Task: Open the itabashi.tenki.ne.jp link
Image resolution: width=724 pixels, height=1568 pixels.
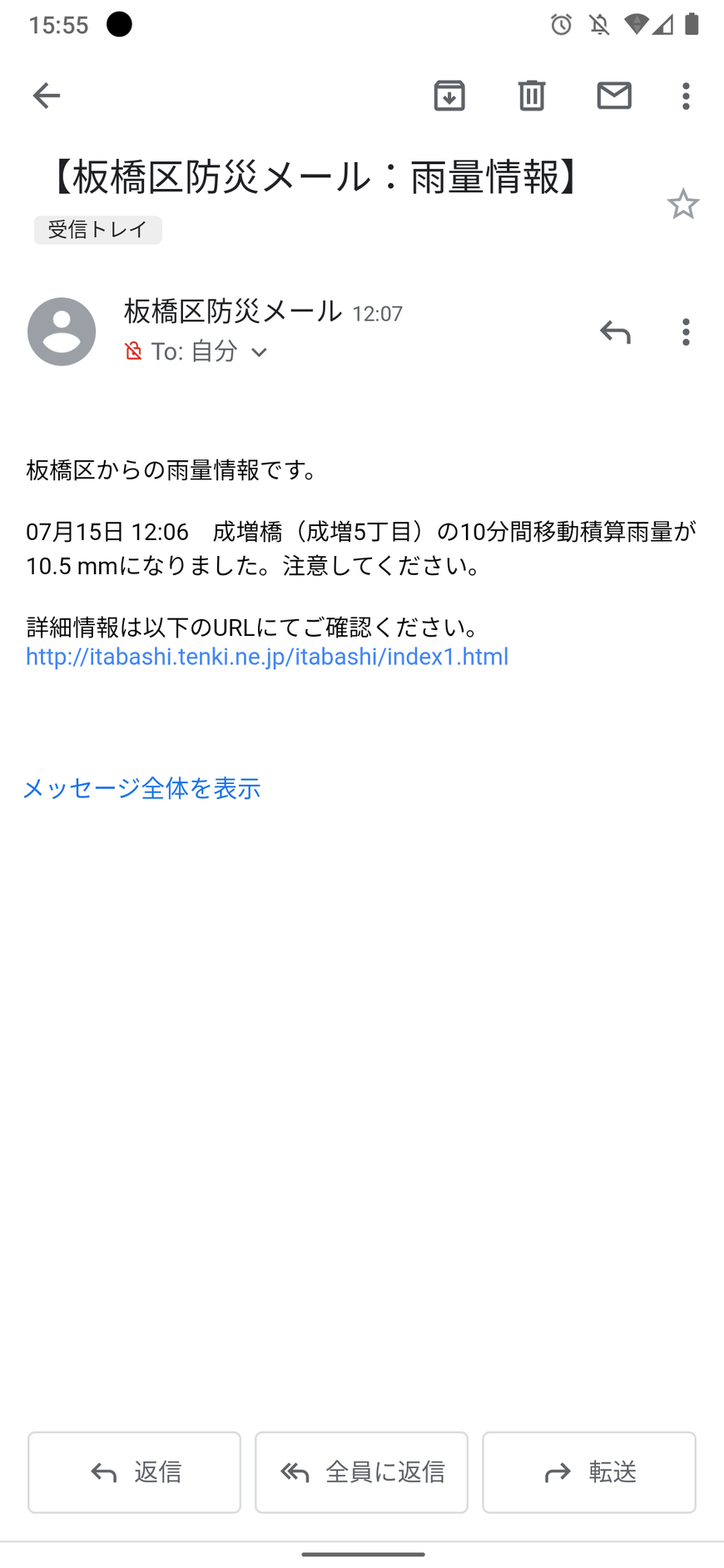Action: [x=266, y=657]
